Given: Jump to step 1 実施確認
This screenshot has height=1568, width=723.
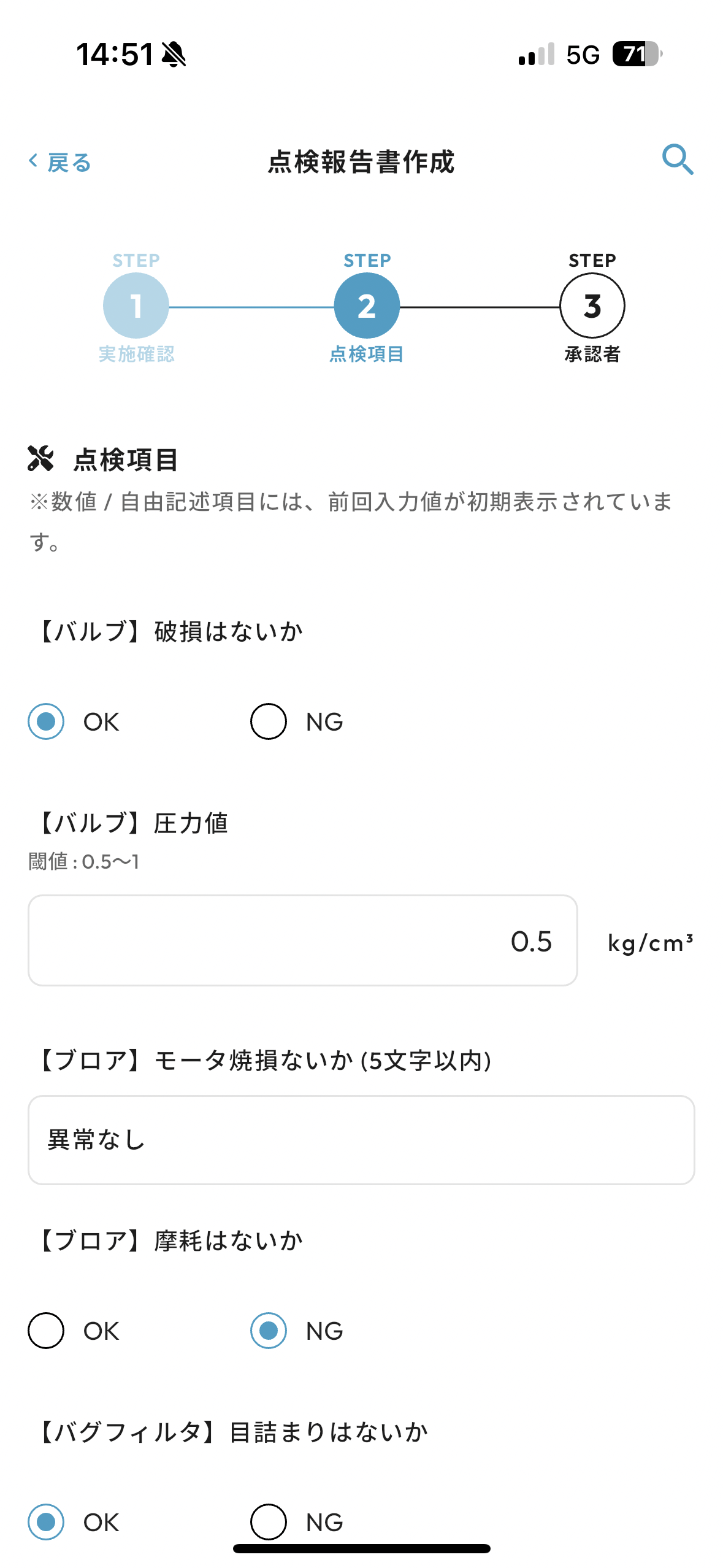Looking at the screenshot, I should tap(136, 306).
